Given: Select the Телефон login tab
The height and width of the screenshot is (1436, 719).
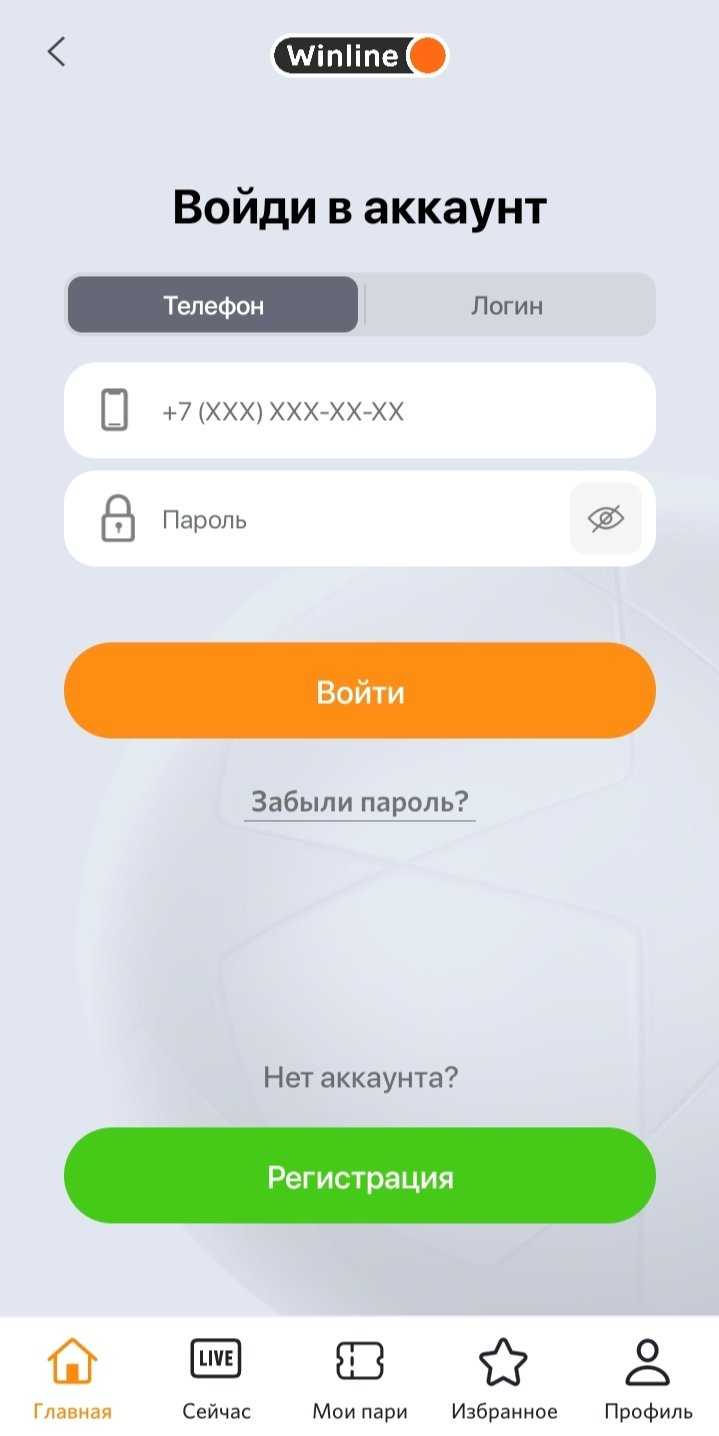Looking at the screenshot, I should 213,305.
